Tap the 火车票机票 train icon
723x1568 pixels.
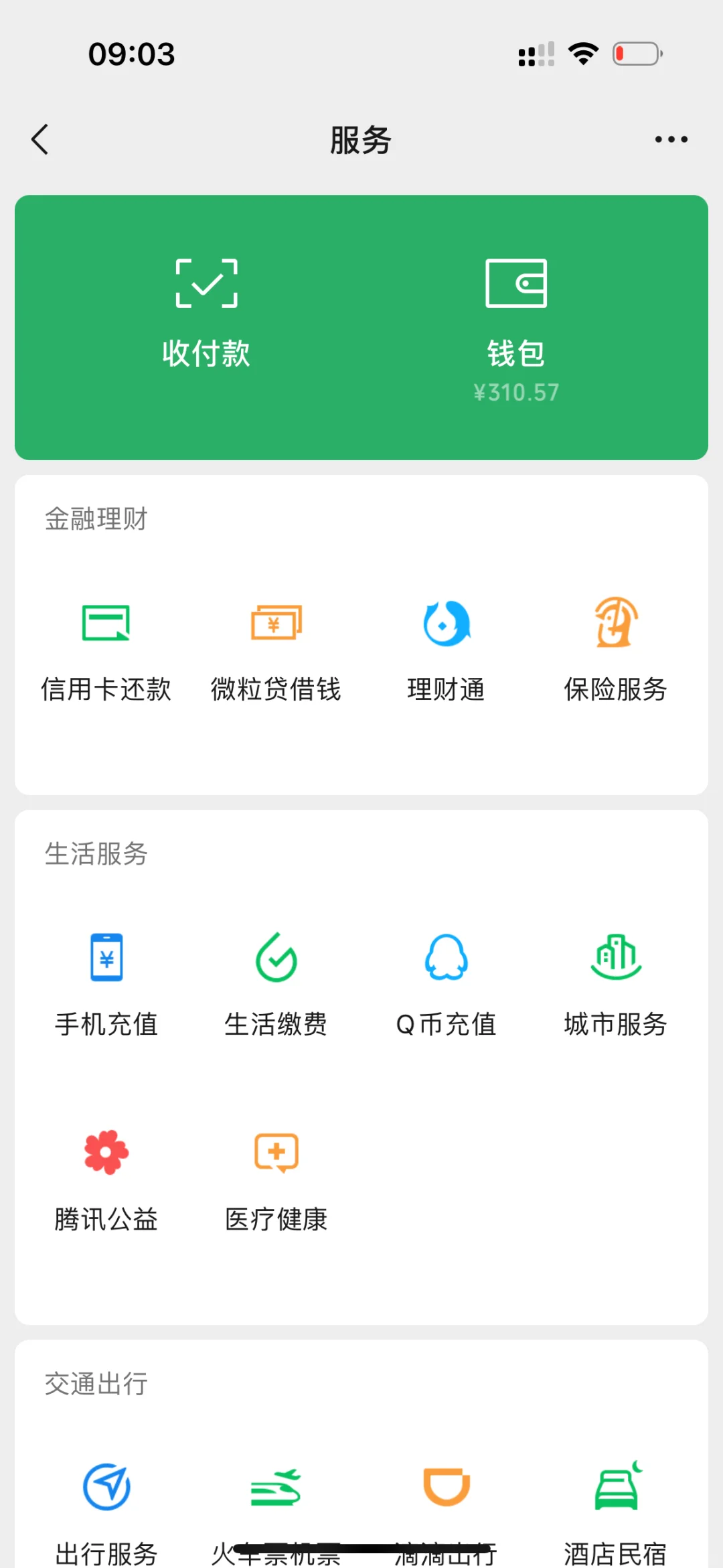[276, 1488]
